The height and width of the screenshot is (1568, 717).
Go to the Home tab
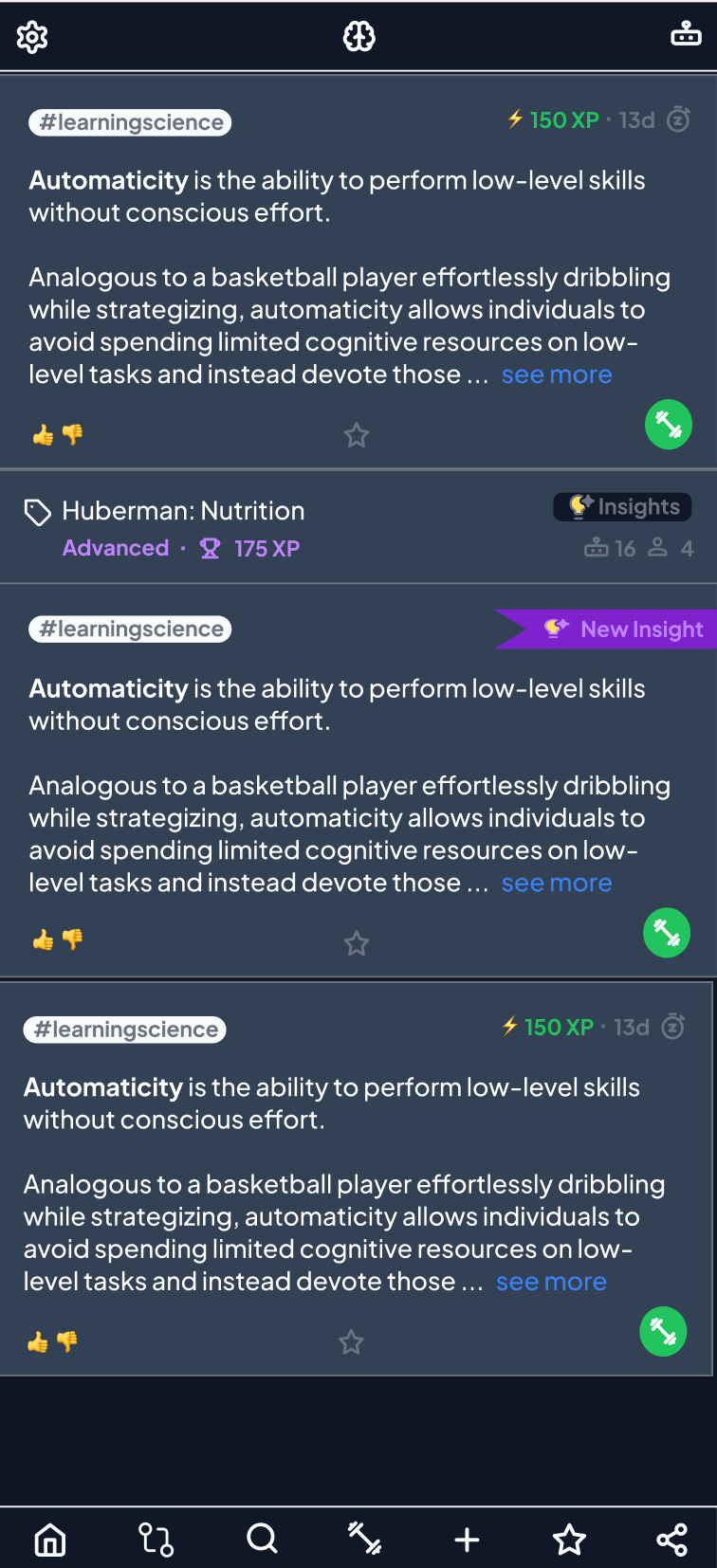[x=50, y=1540]
